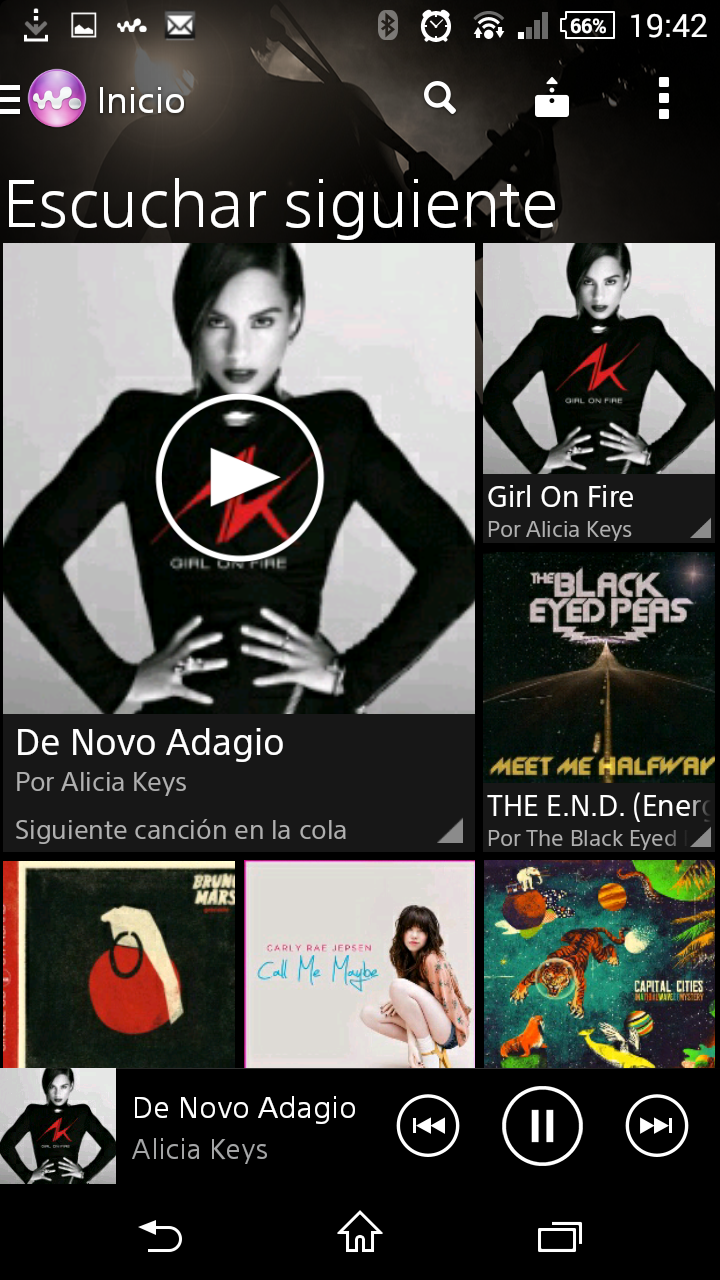Open the now-playing mini player artwork
This screenshot has height=1280, width=720.
(x=58, y=1126)
